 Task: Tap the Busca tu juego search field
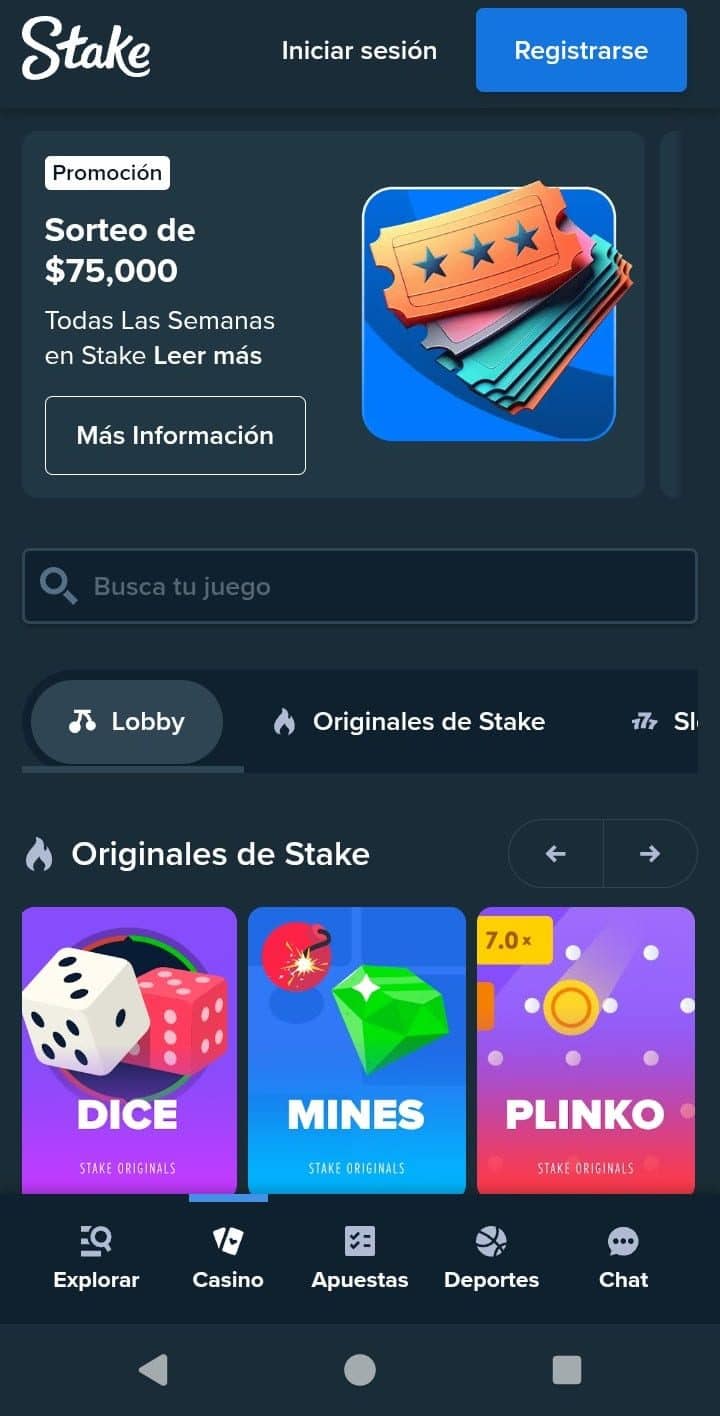point(360,586)
